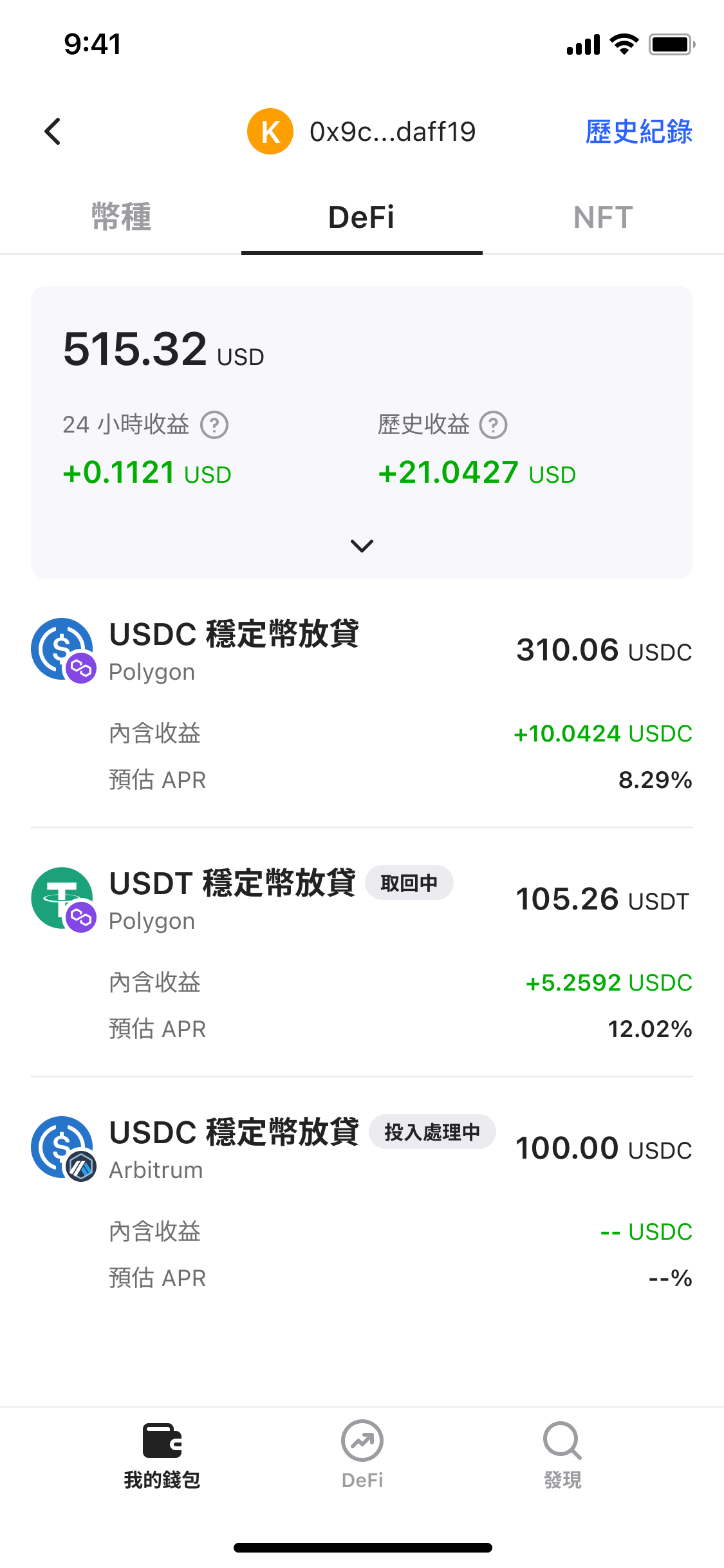The width and height of the screenshot is (724, 1568).
Task: Open the 歷史紀錄 history link
Action: (x=638, y=132)
